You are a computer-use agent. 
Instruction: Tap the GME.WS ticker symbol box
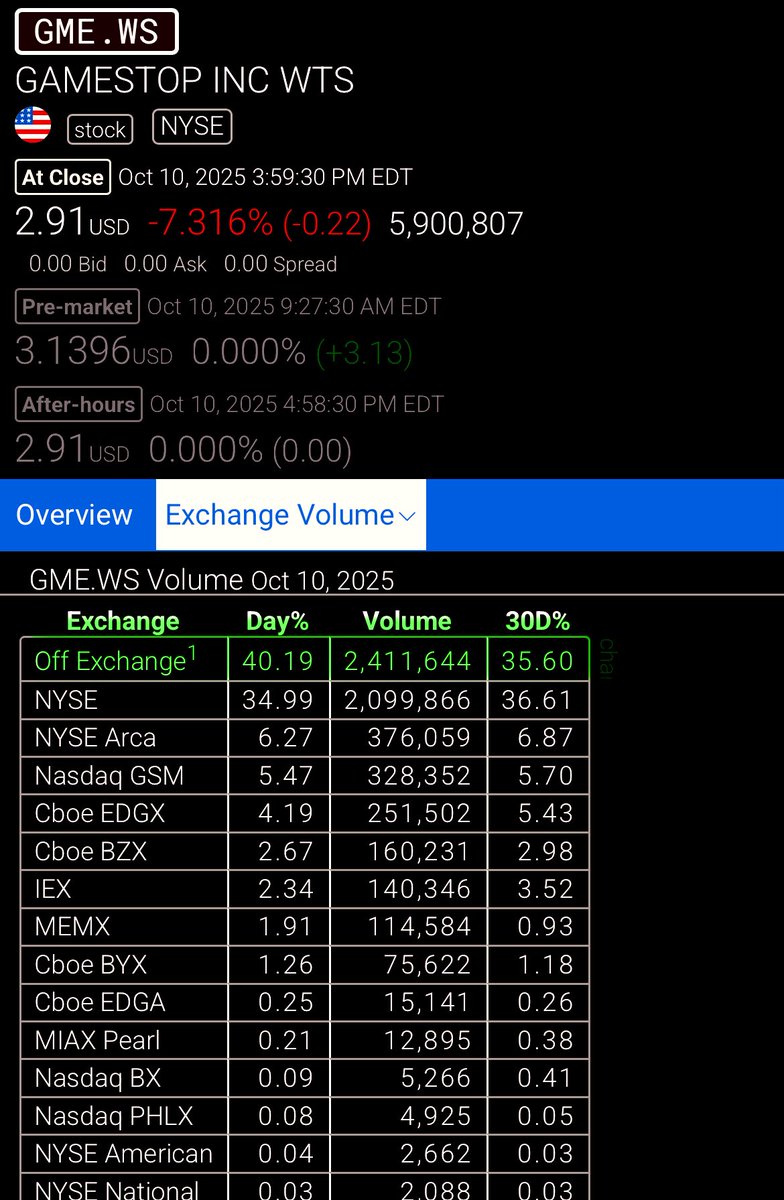(x=96, y=31)
